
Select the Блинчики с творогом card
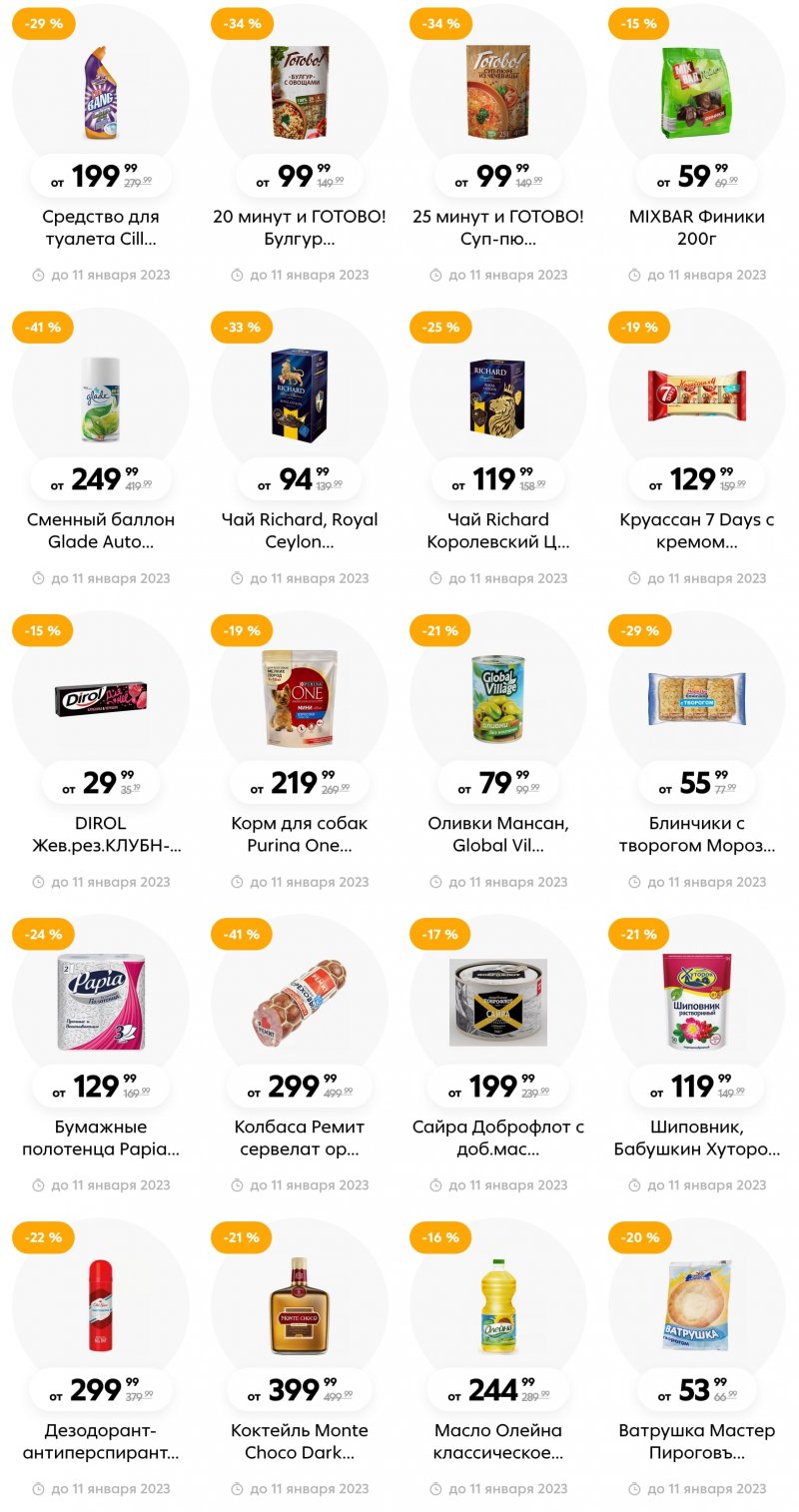point(697,699)
